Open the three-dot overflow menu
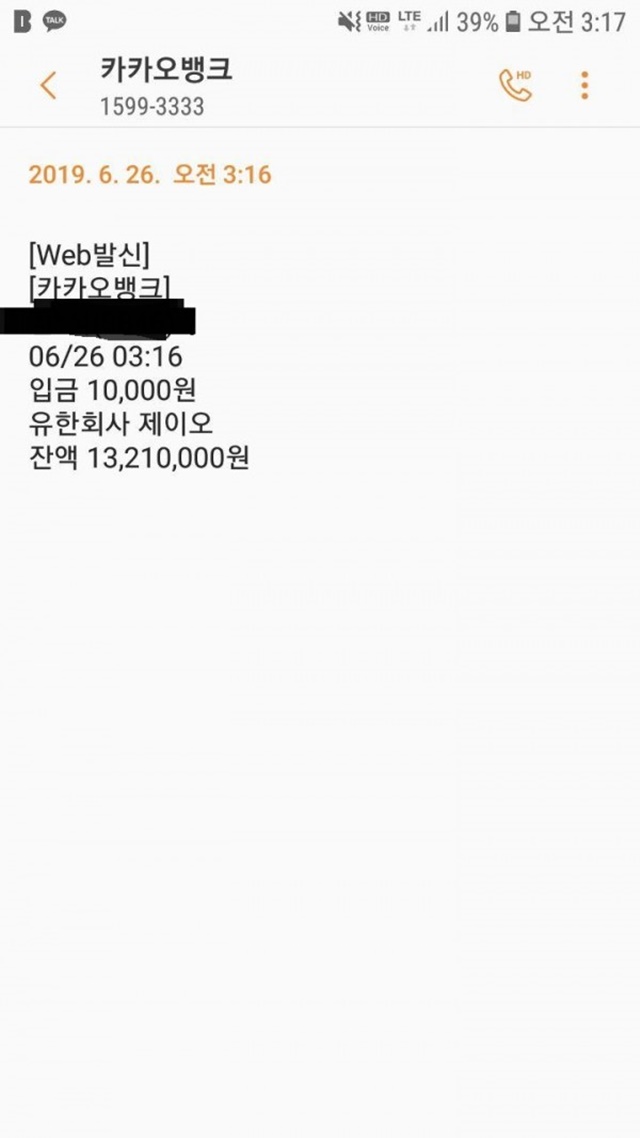Screen dimensions: 640x1138 (x=584, y=86)
